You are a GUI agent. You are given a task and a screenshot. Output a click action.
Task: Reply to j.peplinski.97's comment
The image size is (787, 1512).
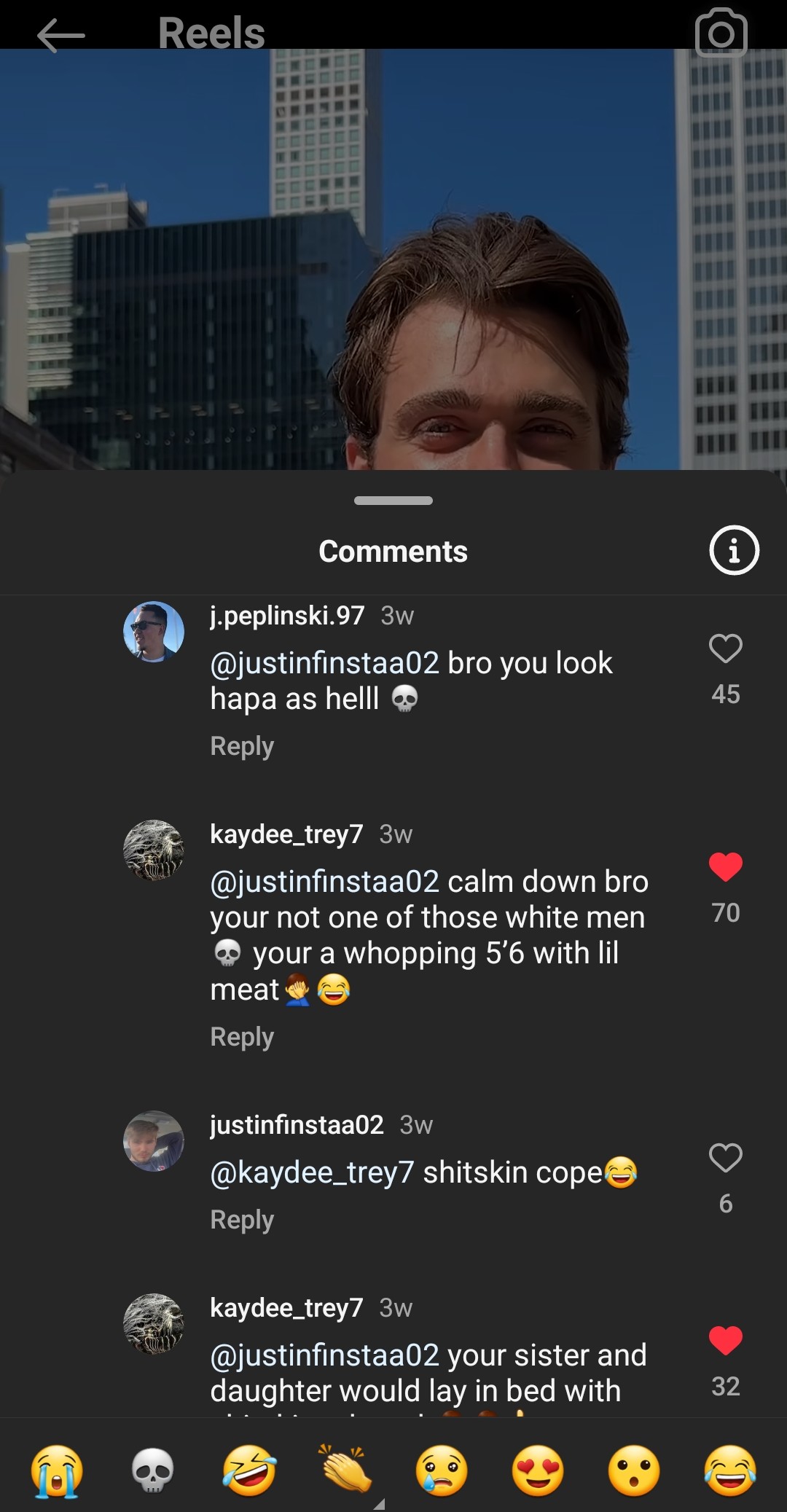(x=242, y=746)
